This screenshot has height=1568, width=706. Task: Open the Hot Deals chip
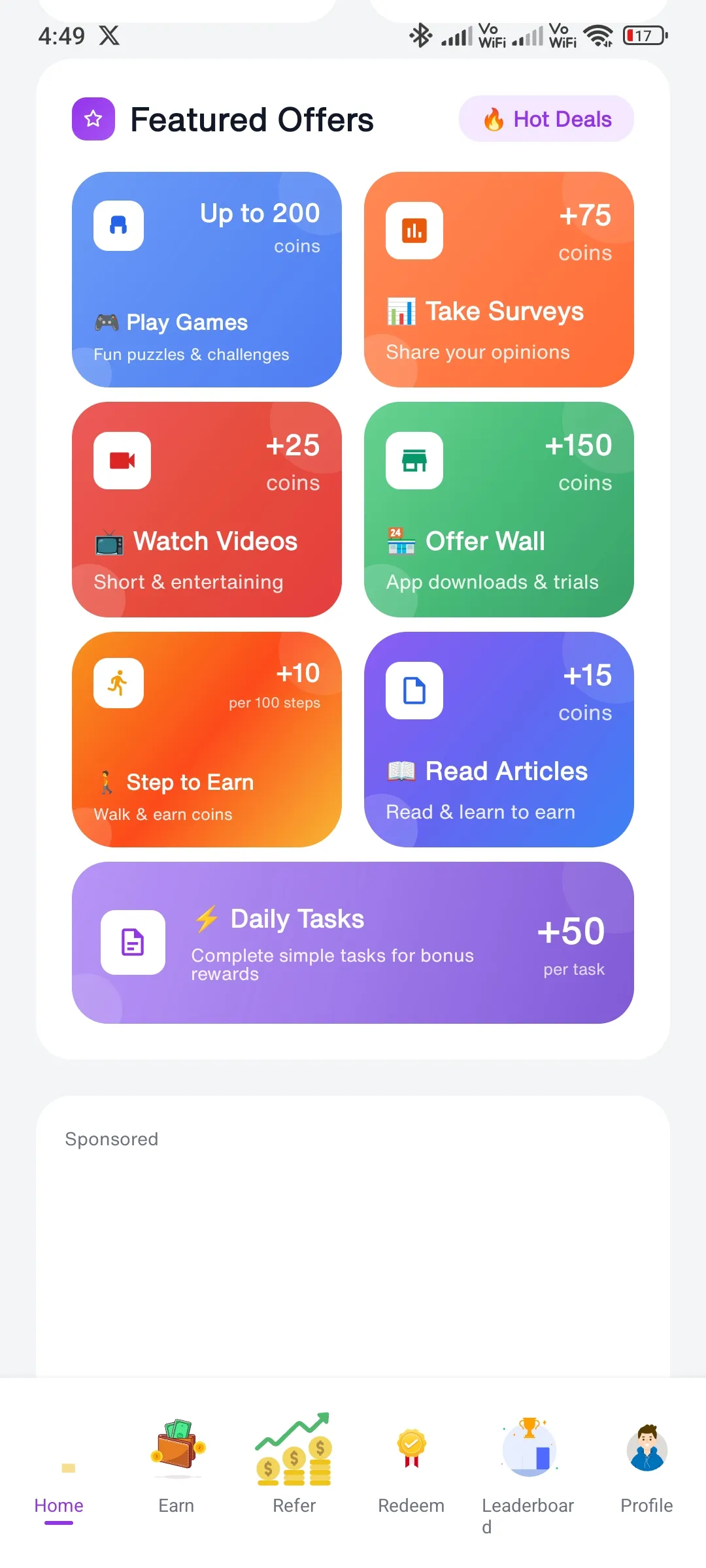point(546,119)
